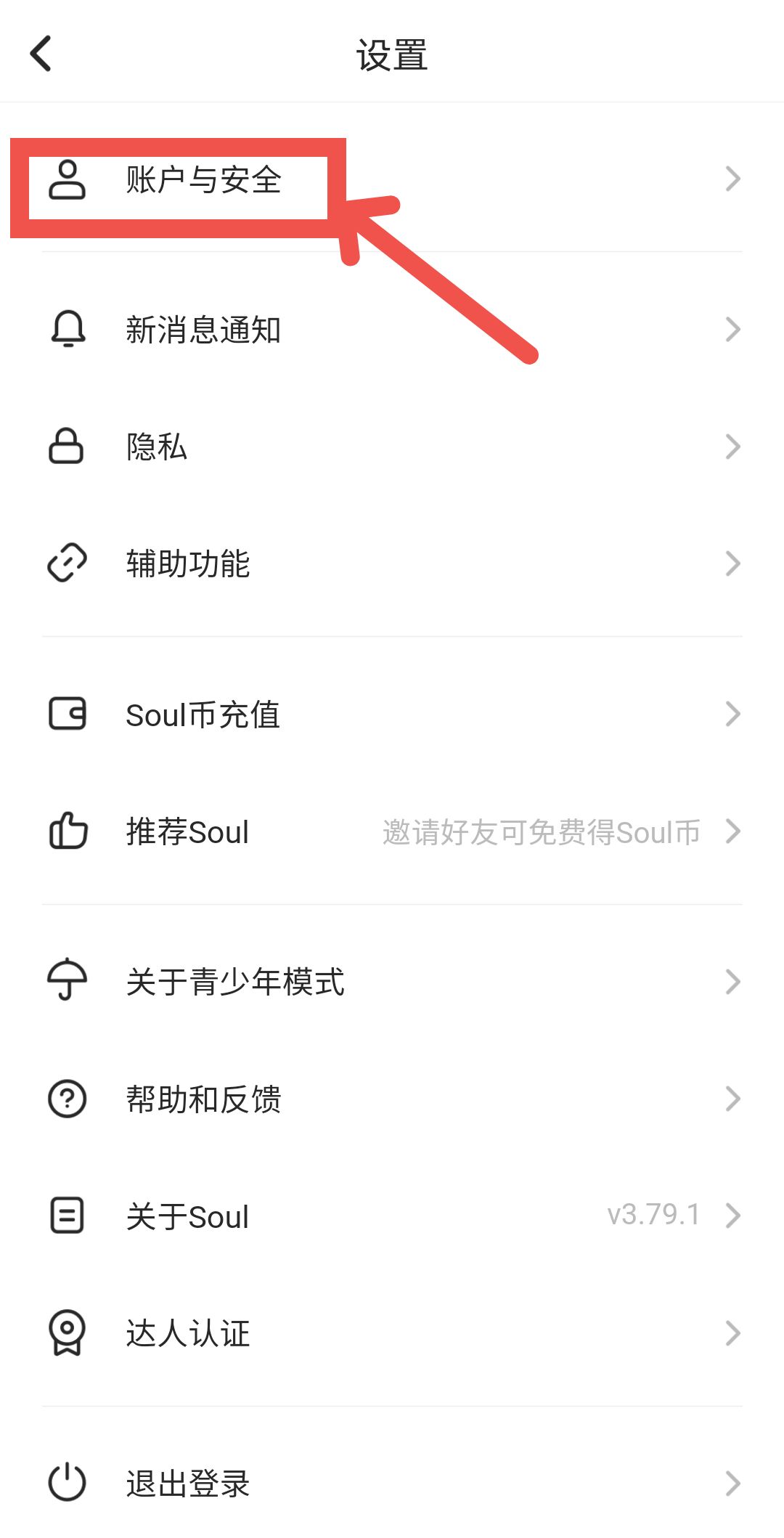The image size is (784, 1538).
Task: Tap 退出登录 to log out
Action: 187,1483
